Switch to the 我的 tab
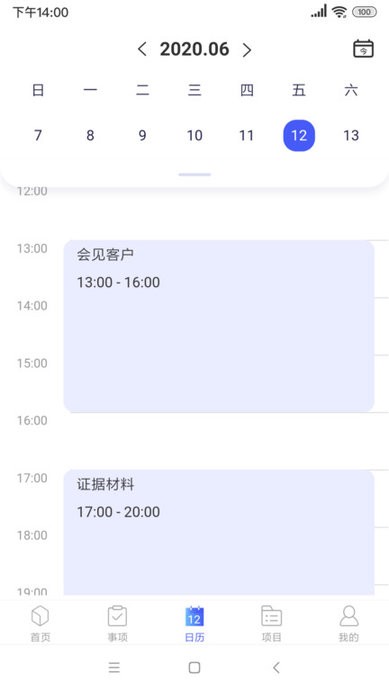The image size is (389, 691). point(348,624)
